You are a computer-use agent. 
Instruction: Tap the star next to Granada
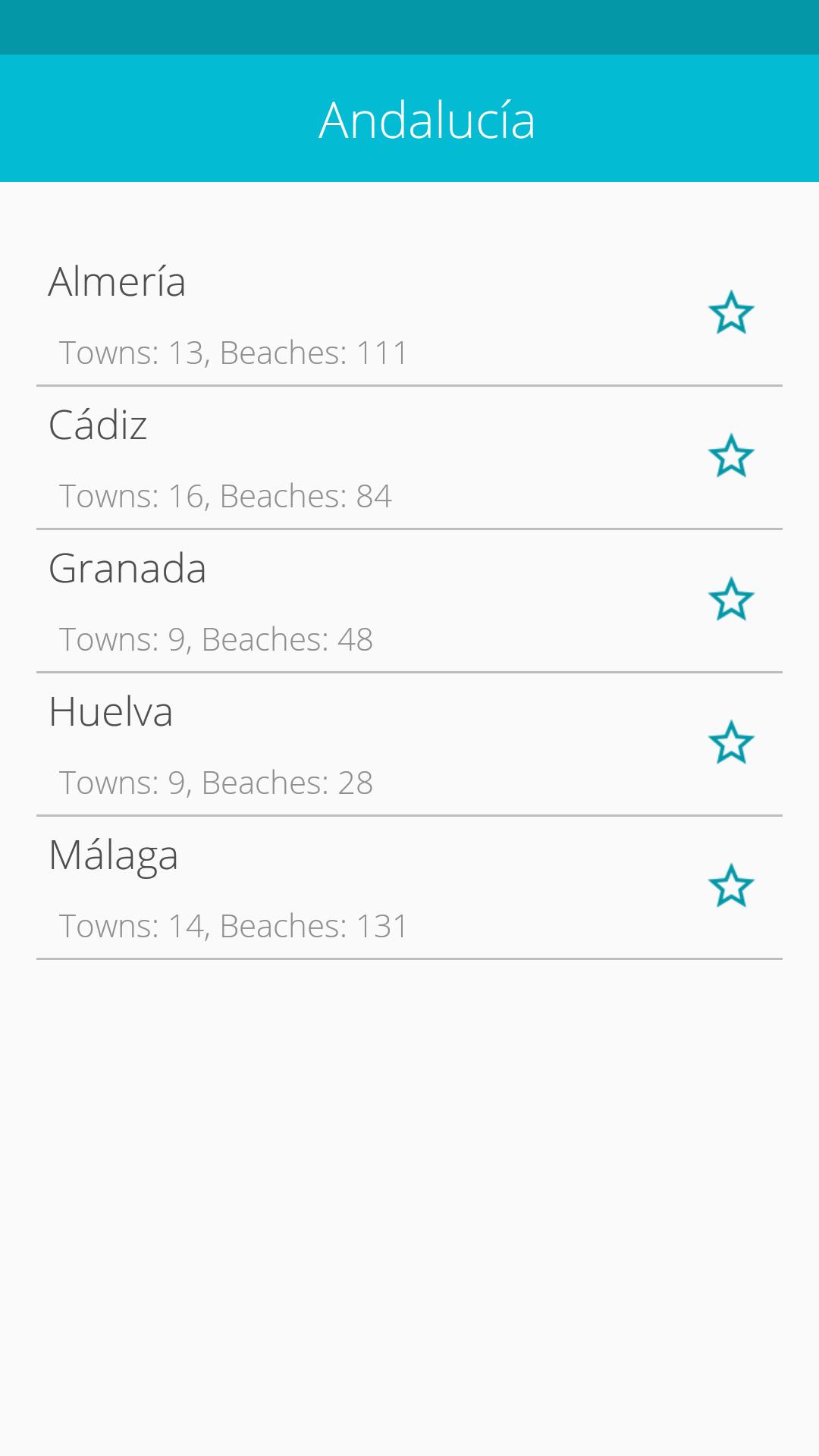(731, 599)
